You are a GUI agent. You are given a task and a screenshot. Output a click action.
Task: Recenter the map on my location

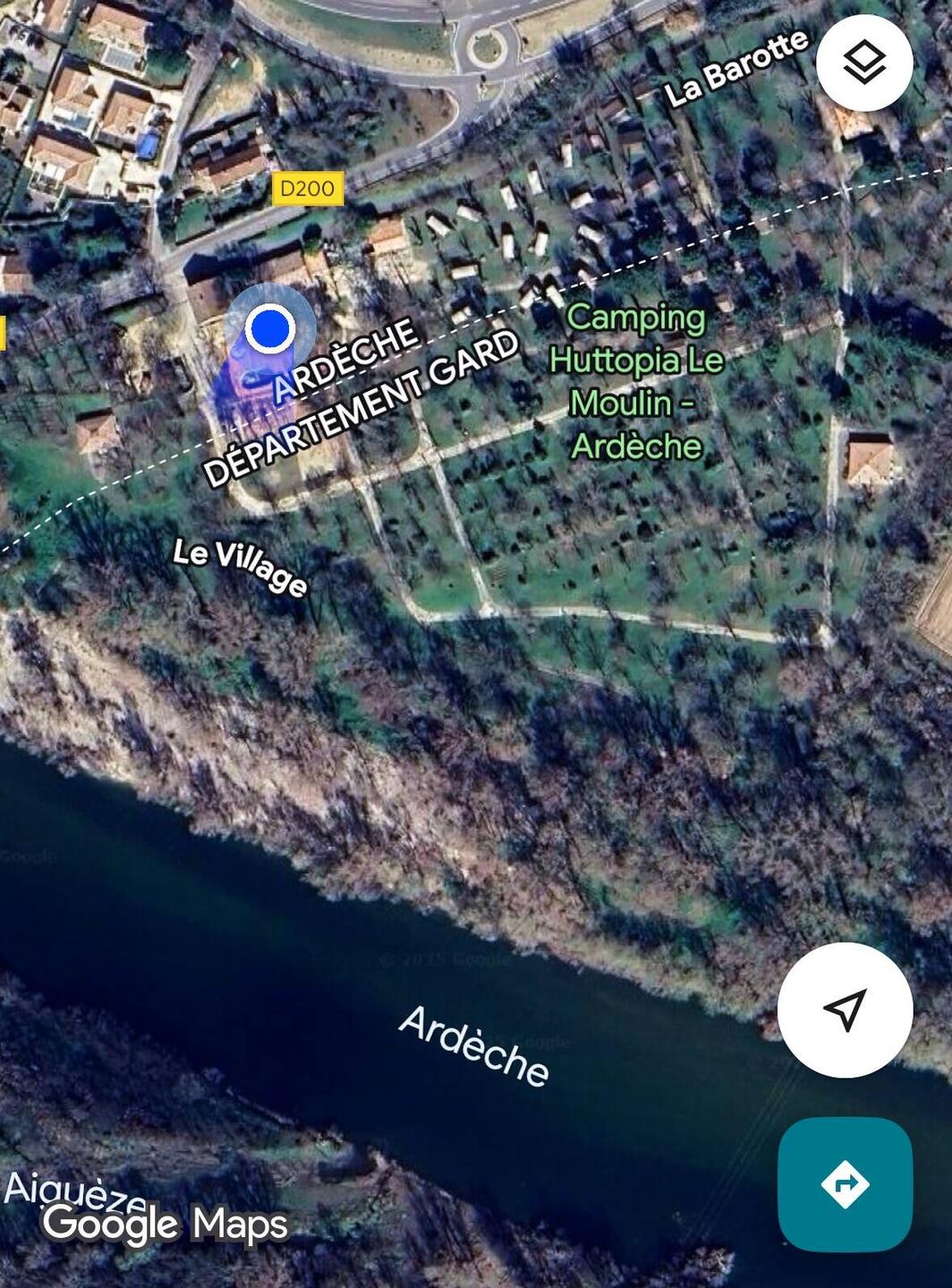[x=845, y=1009]
